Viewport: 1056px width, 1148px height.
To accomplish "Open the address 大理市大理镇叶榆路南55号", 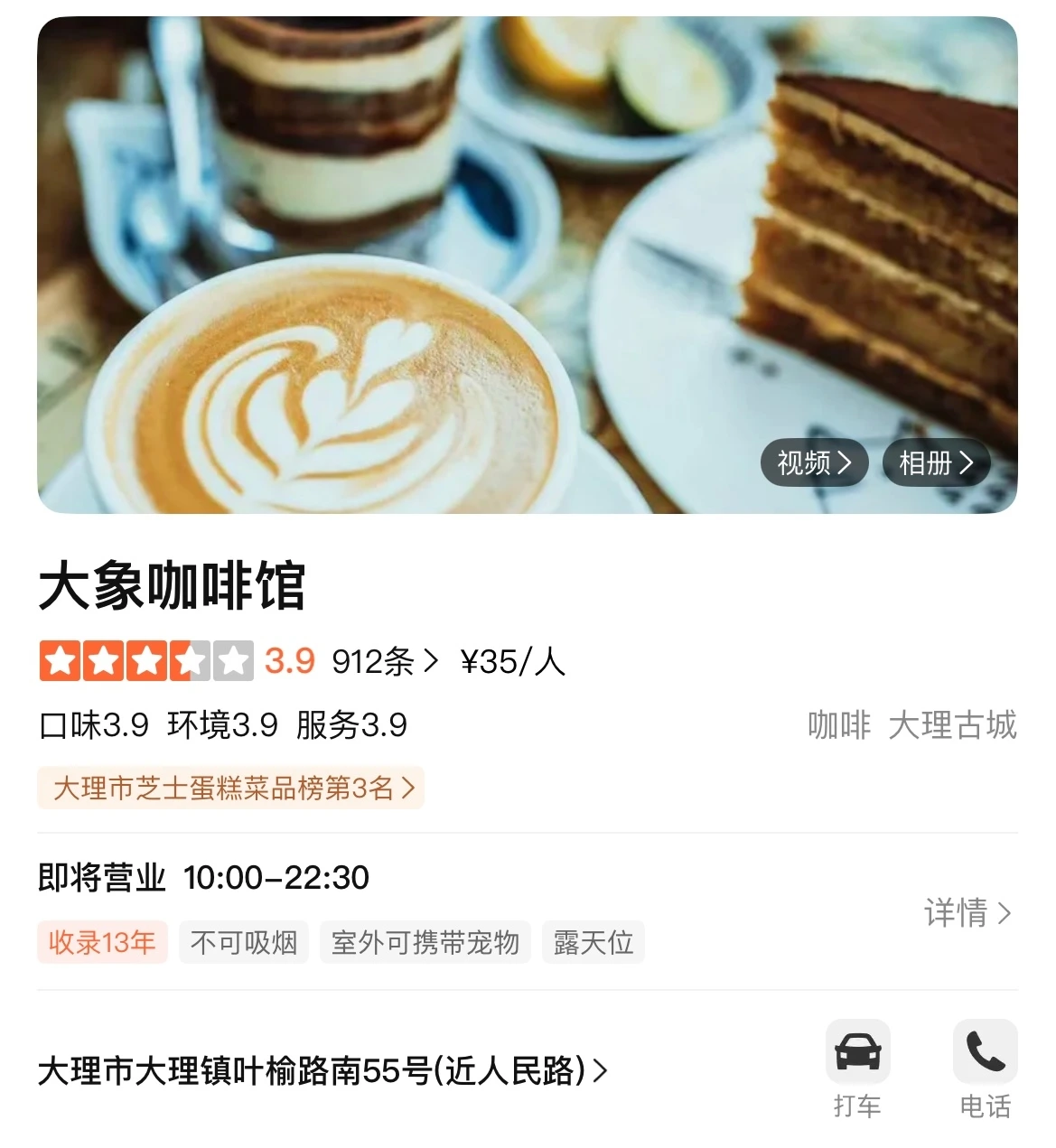I will click(x=322, y=1071).
